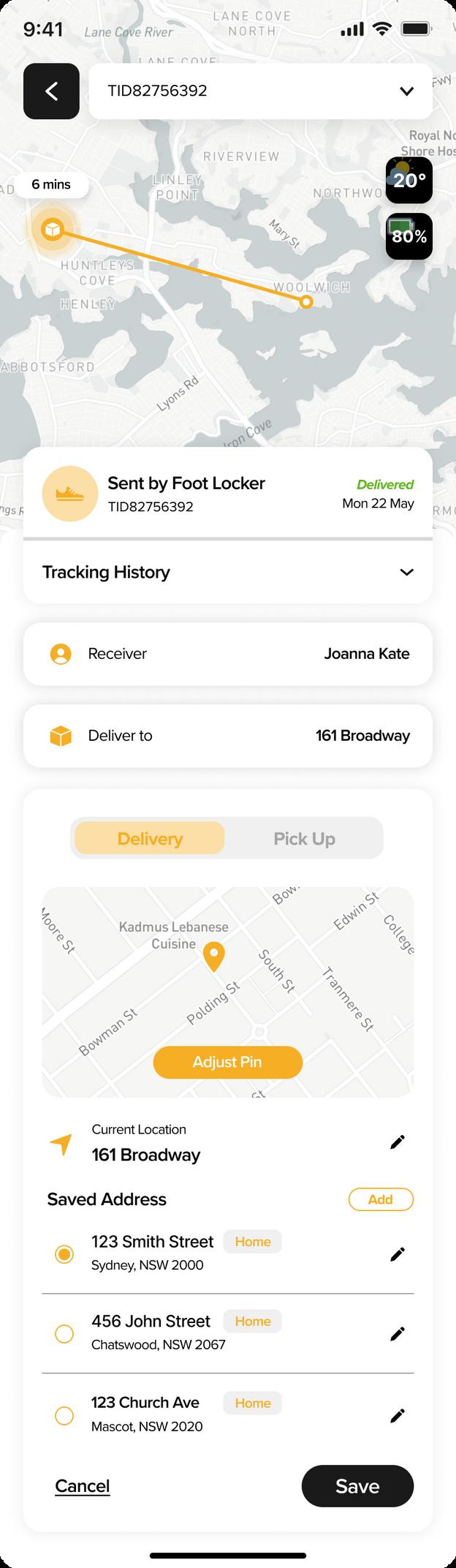This screenshot has height=1568, width=456.
Task: Edit the 123 Smith Street address
Action: (397, 1254)
